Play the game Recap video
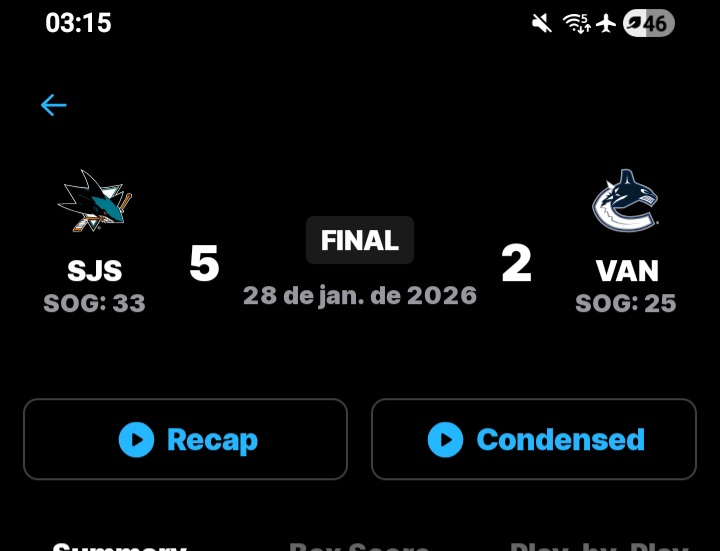720x551 pixels. tap(186, 439)
